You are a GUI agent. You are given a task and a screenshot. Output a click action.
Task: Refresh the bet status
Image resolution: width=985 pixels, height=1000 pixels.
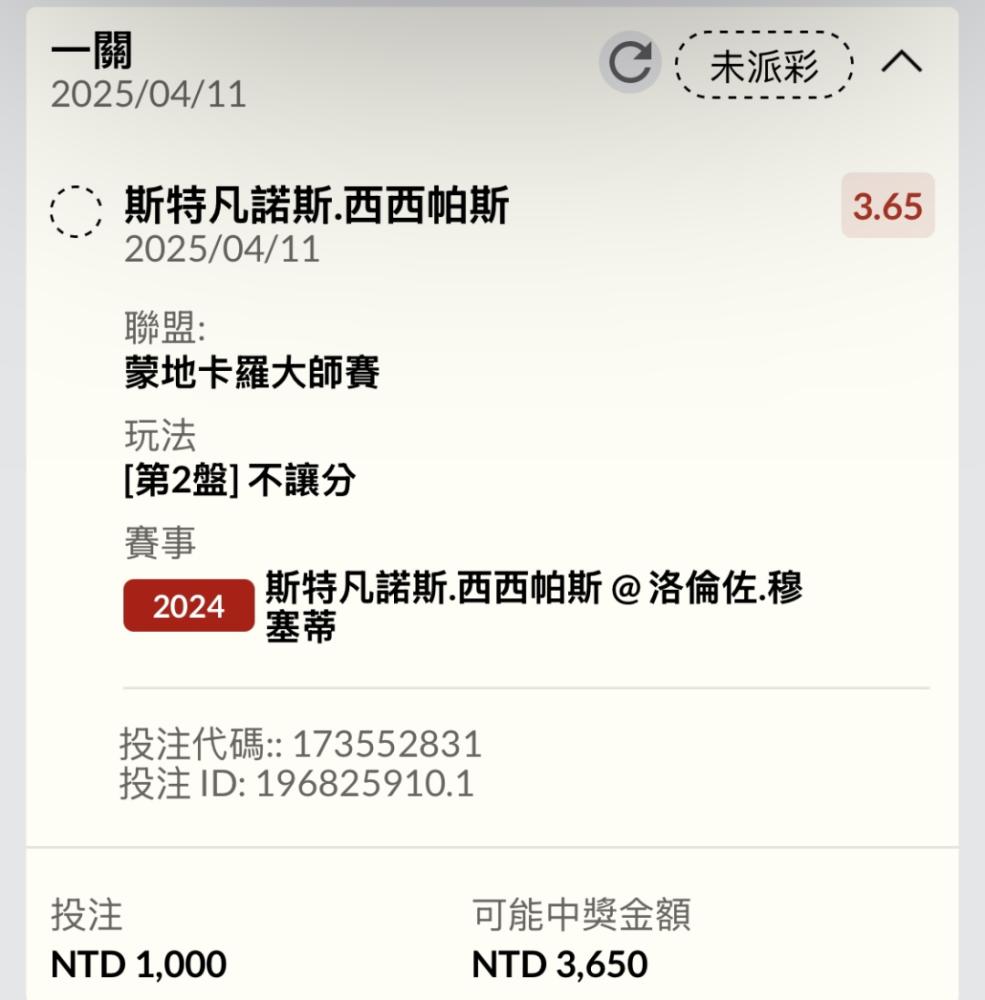pyautogui.click(x=629, y=64)
